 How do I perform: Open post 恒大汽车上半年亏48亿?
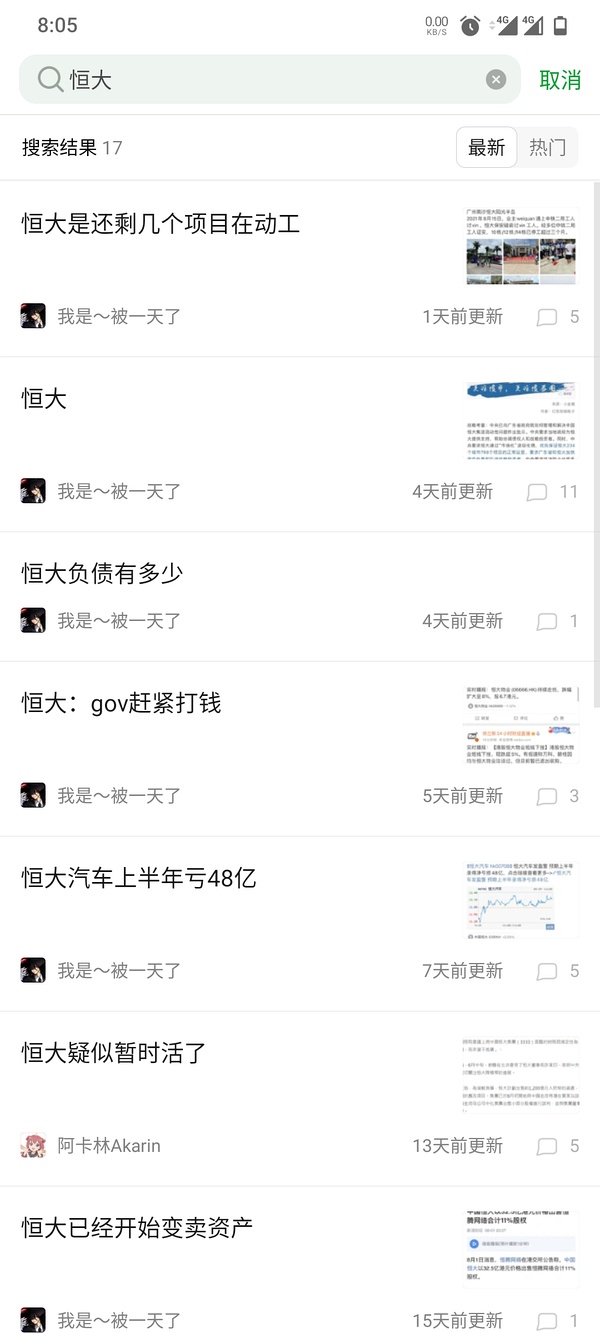(x=139, y=878)
